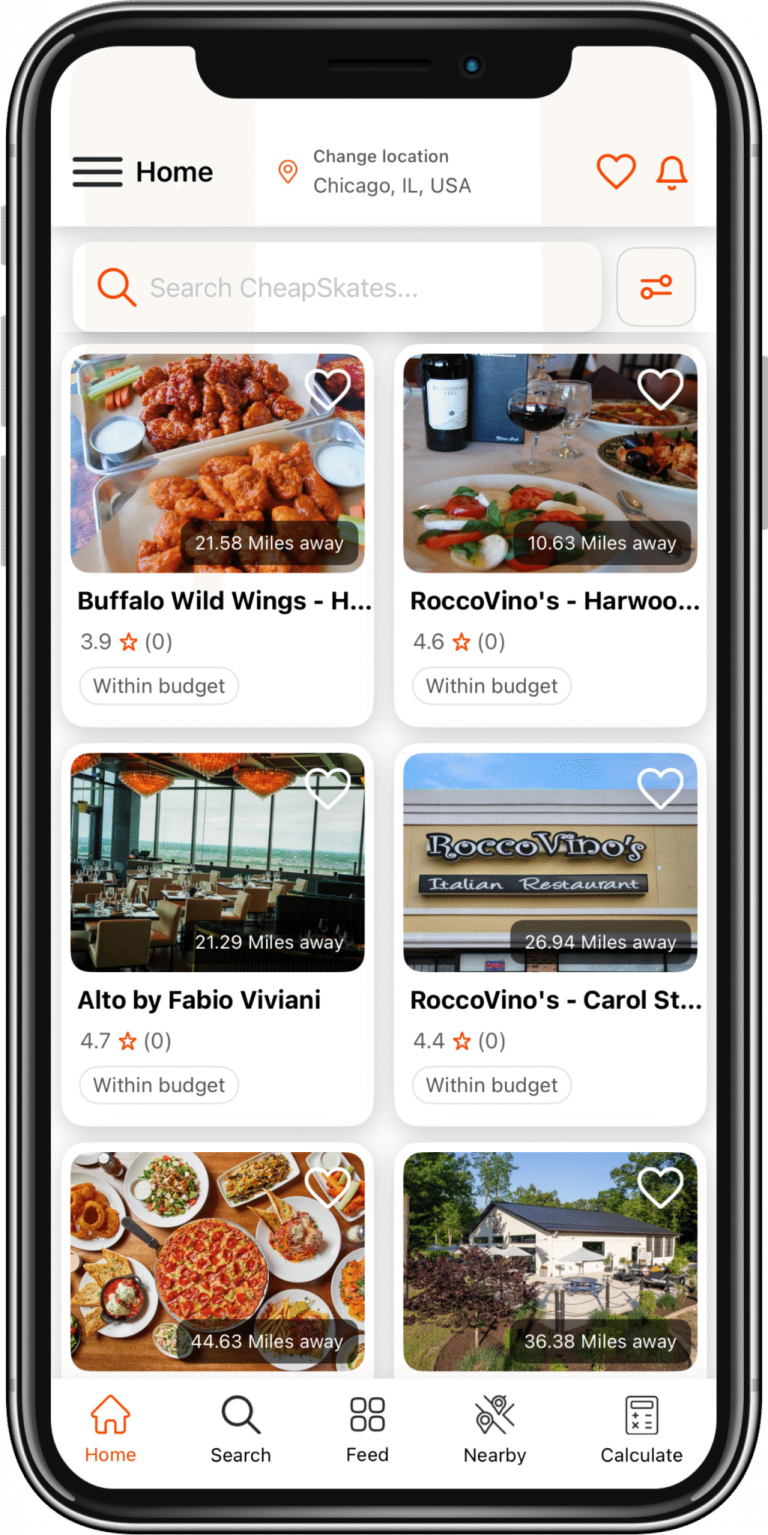Switch to the Search tab

pyautogui.click(x=240, y=1428)
